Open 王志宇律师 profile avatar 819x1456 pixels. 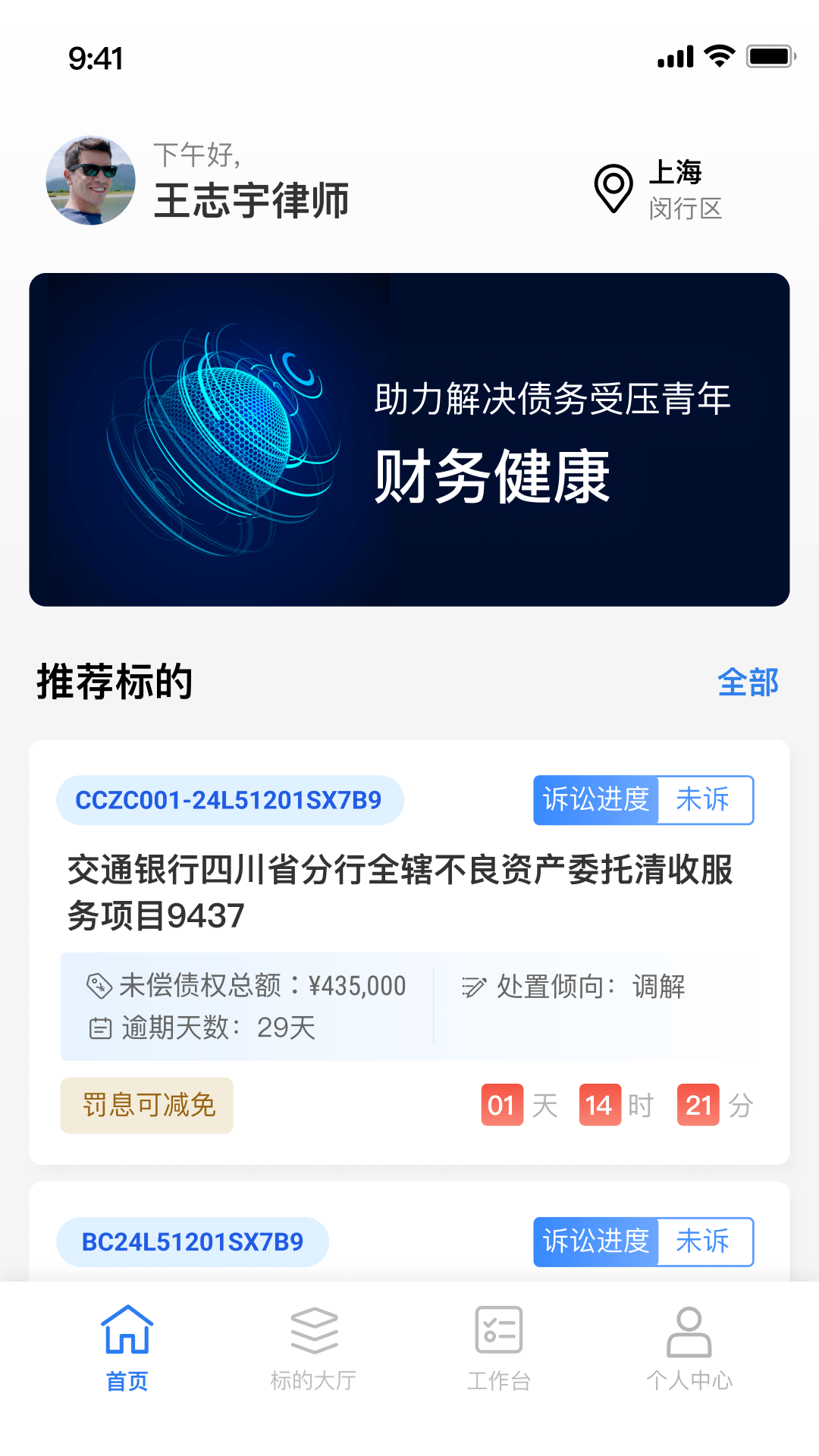[x=91, y=180]
